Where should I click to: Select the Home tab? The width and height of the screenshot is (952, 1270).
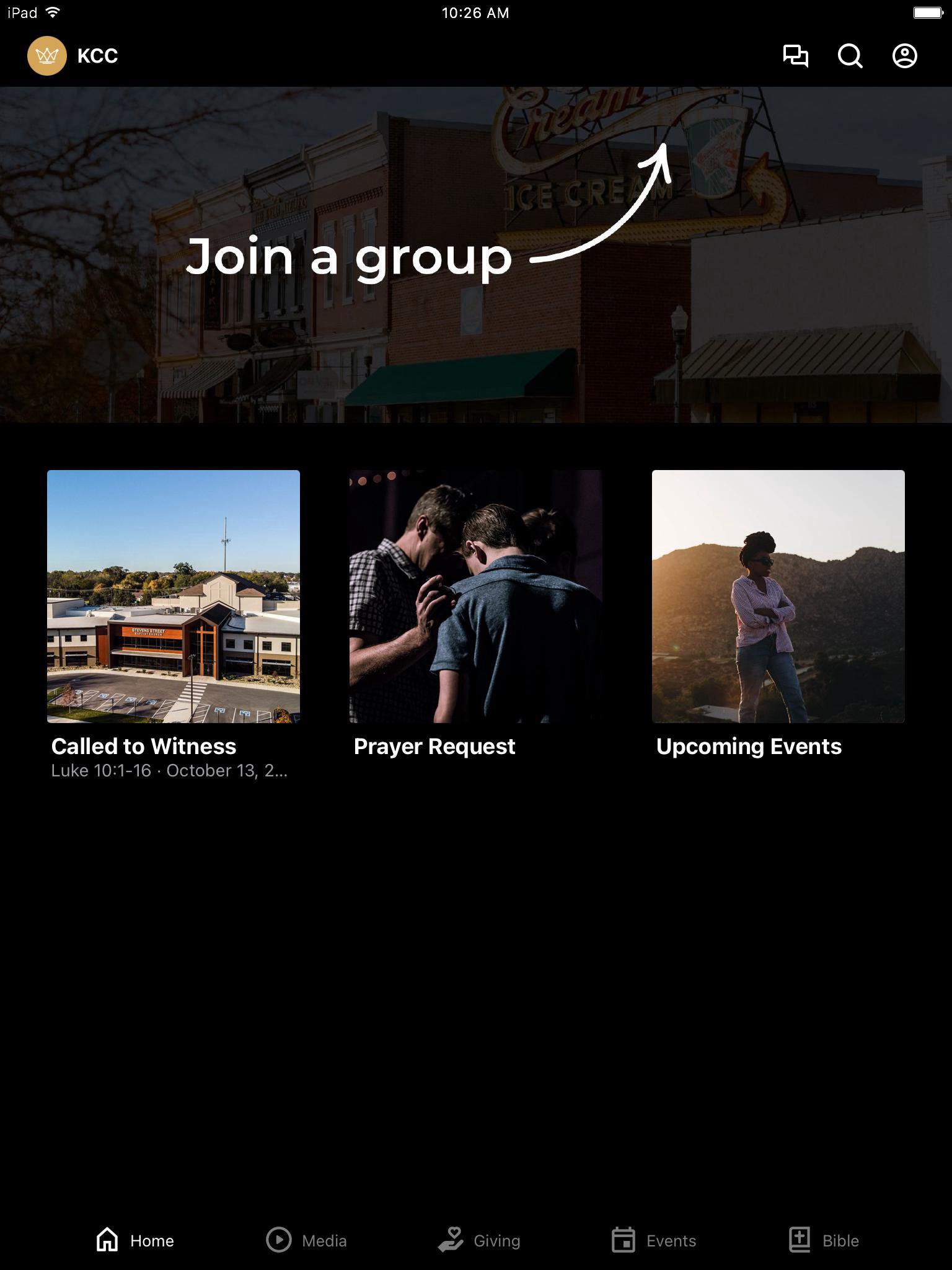coord(135,1240)
